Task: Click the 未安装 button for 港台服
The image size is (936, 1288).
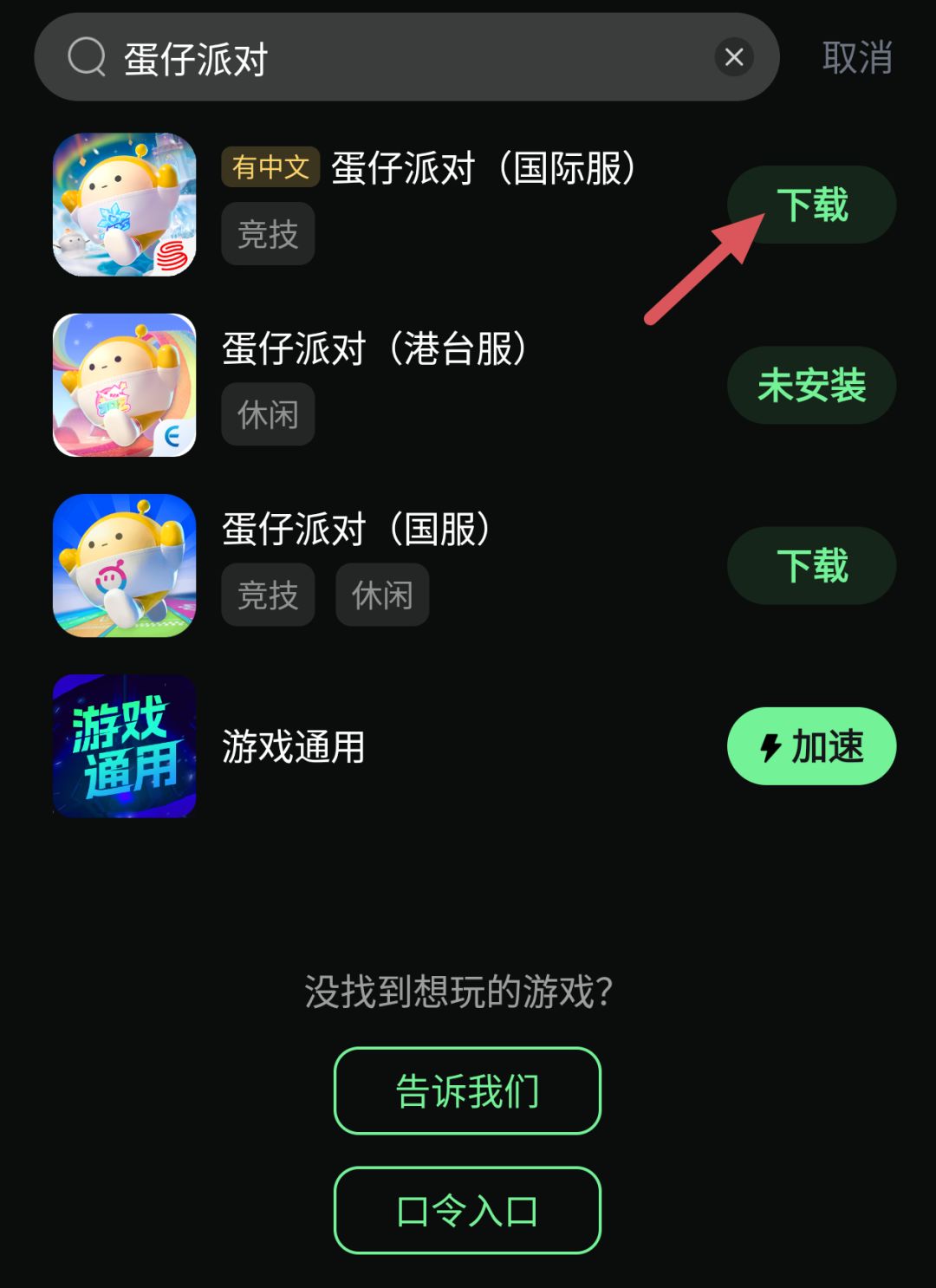Action: point(811,386)
